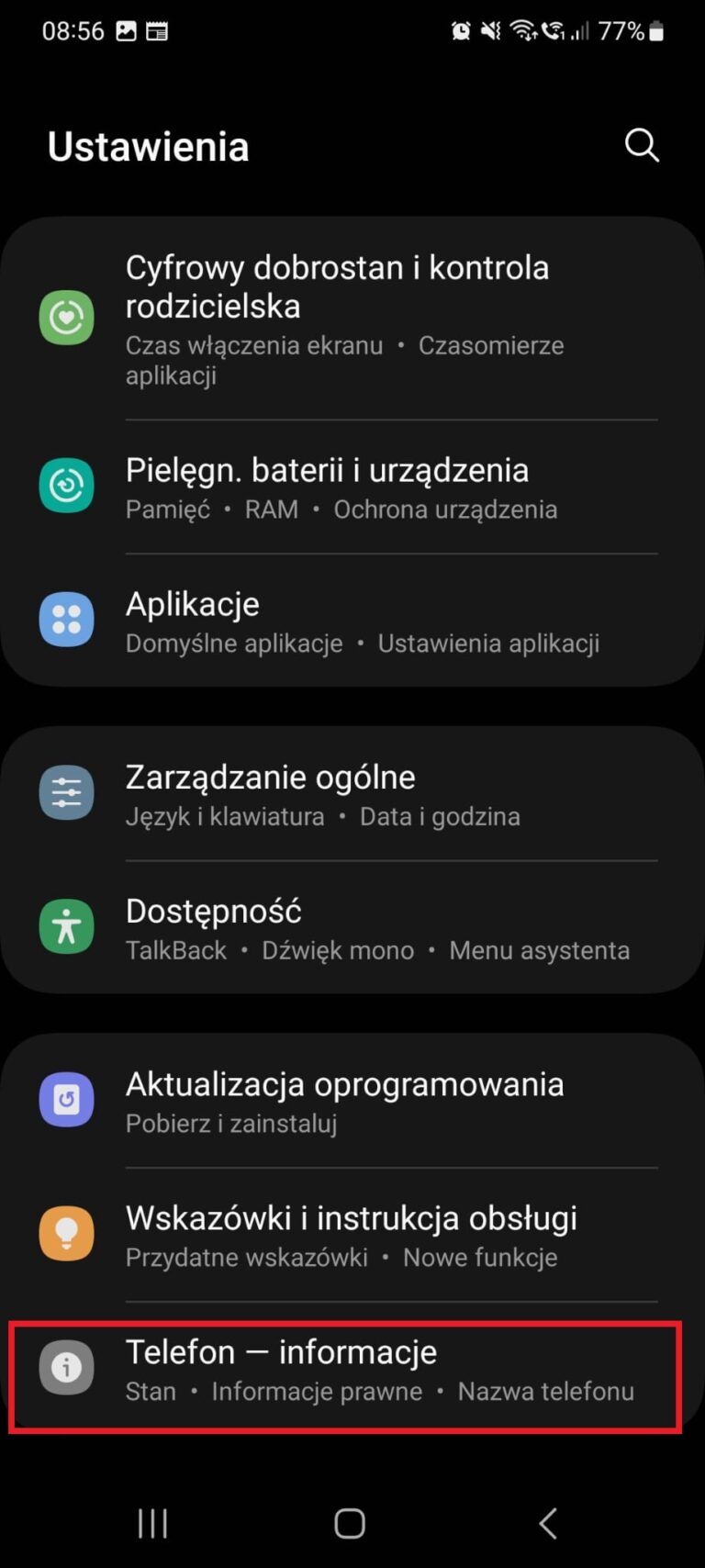The width and height of the screenshot is (705, 1568).
Task: Open the Aplikacje settings
Action: (352, 621)
